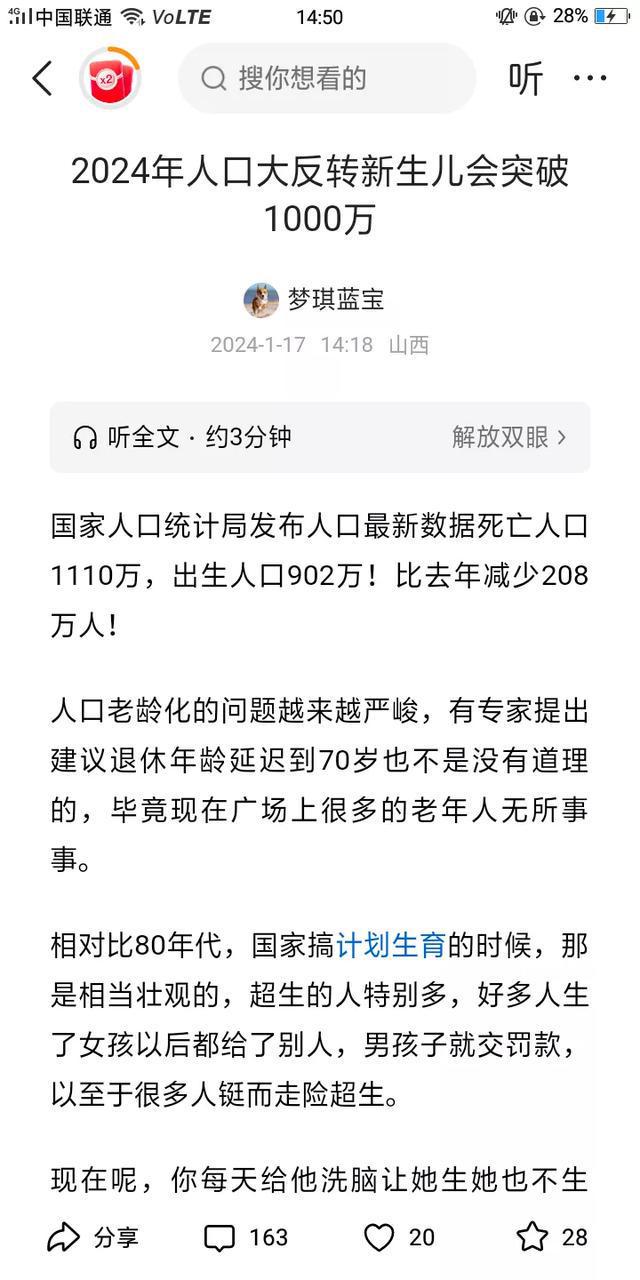Open the three-dot overflow menu
Screen dimensions: 640x1280
[590, 78]
